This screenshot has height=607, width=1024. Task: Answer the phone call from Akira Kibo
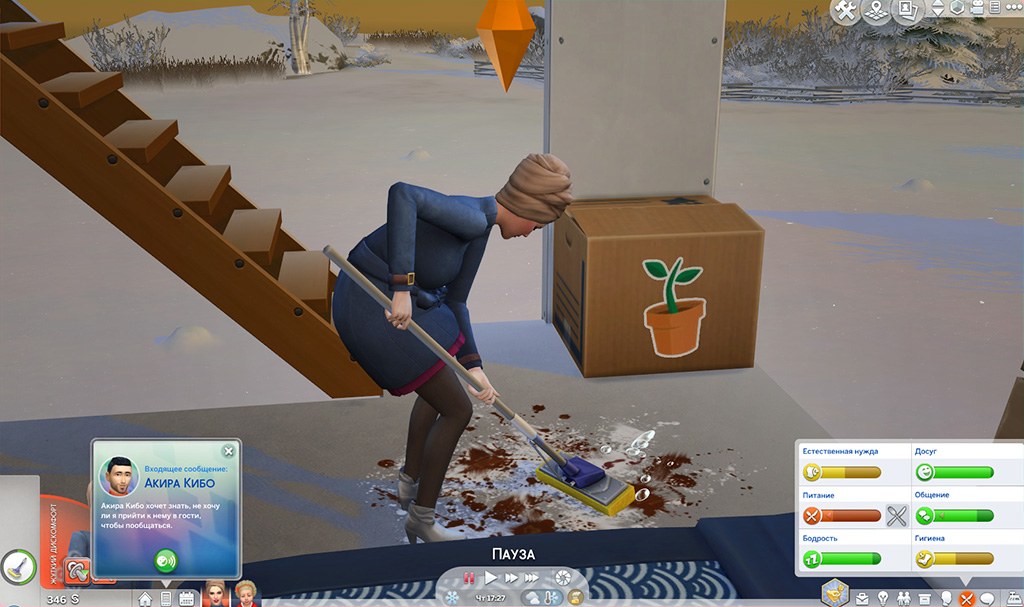[164, 560]
